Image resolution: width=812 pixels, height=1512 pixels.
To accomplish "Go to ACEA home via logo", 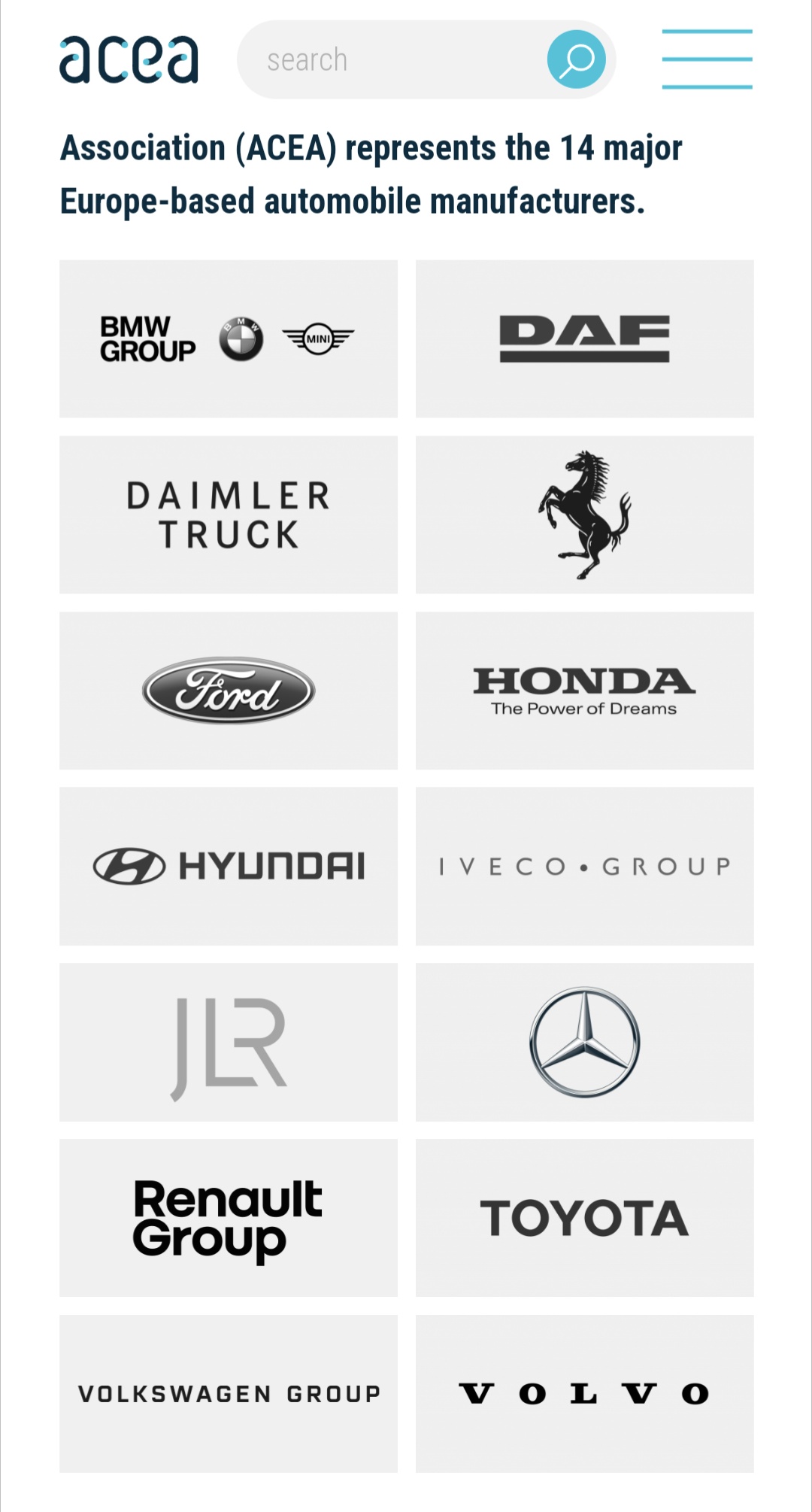I will tap(129, 59).
